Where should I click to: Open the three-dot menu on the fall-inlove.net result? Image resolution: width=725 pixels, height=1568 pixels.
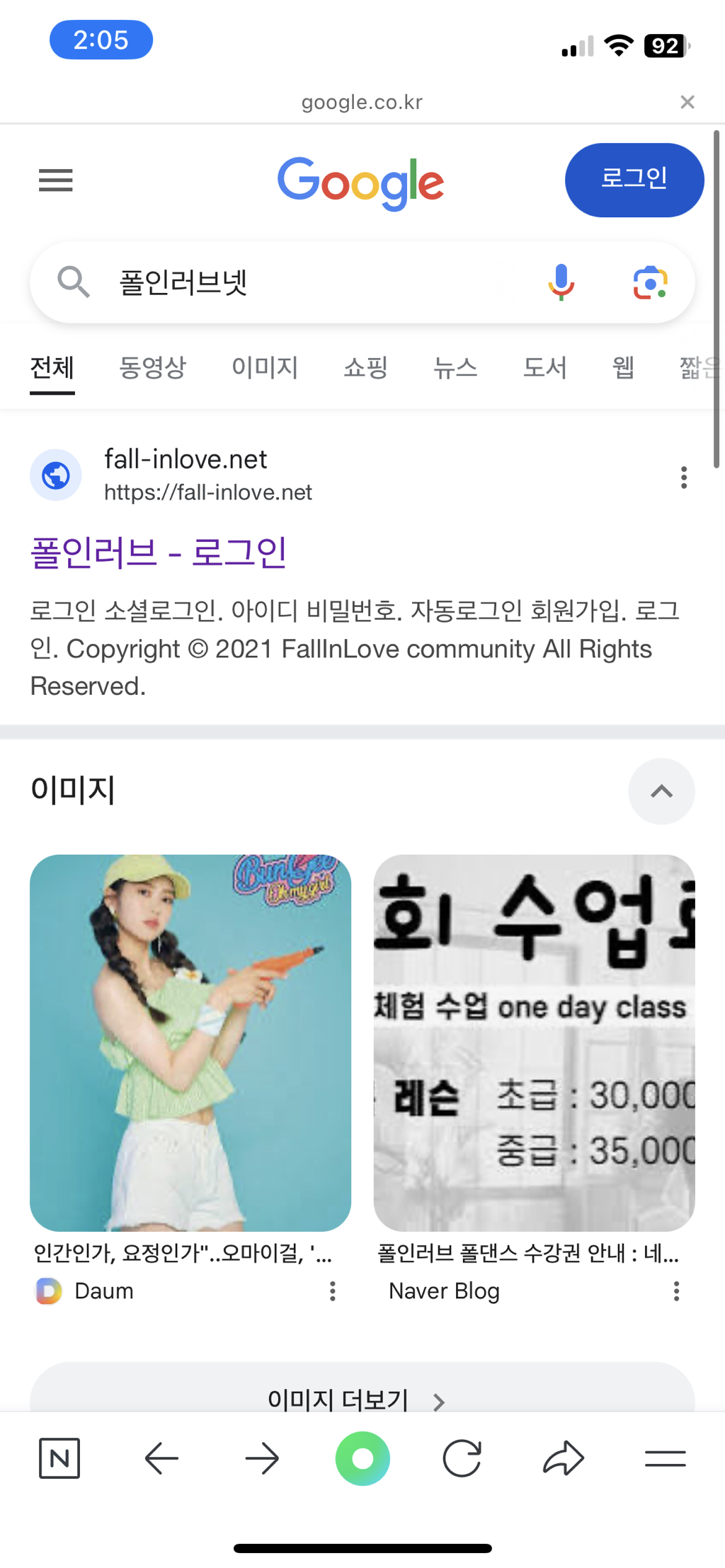click(683, 477)
